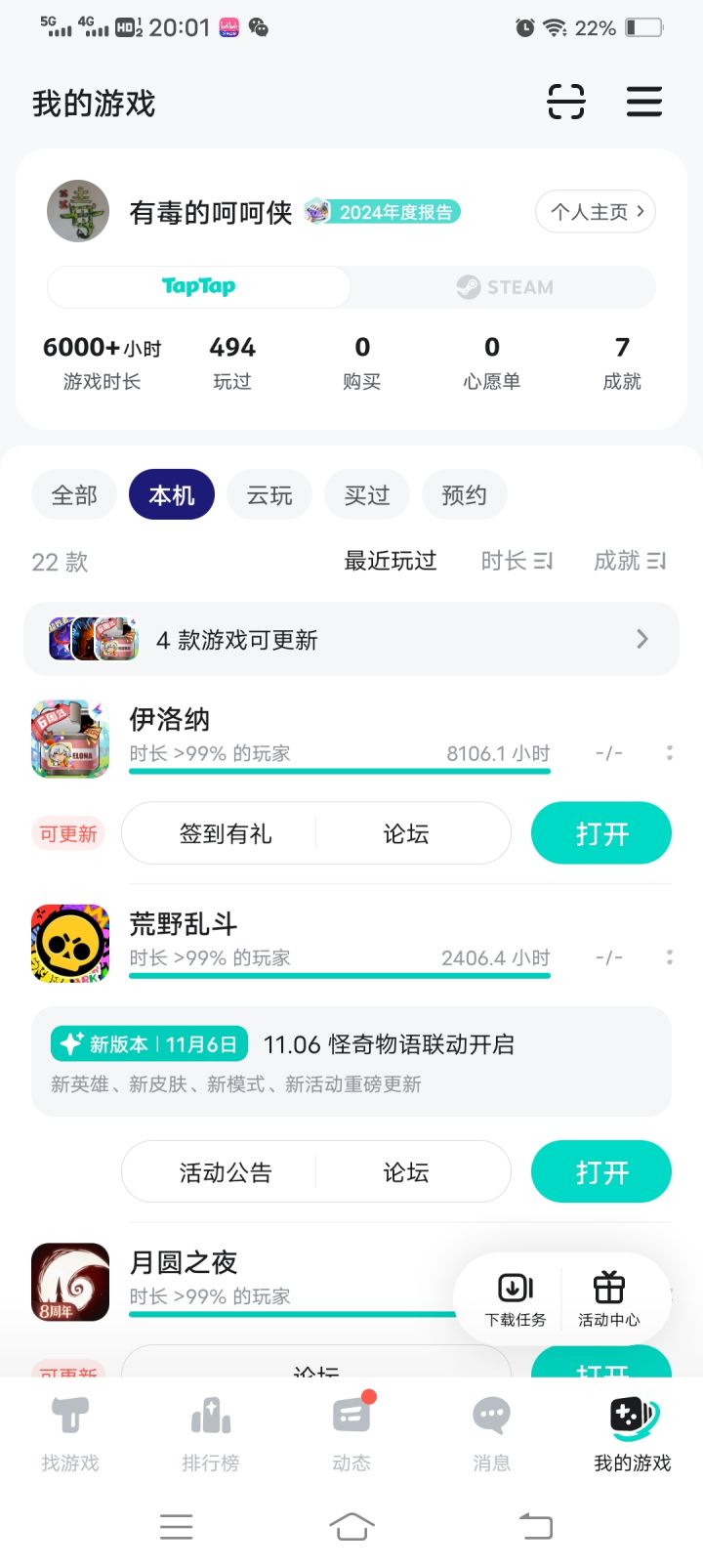The image size is (703, 1568).
Task: Select the 买过 tab
Action: (x=366, y=494)
